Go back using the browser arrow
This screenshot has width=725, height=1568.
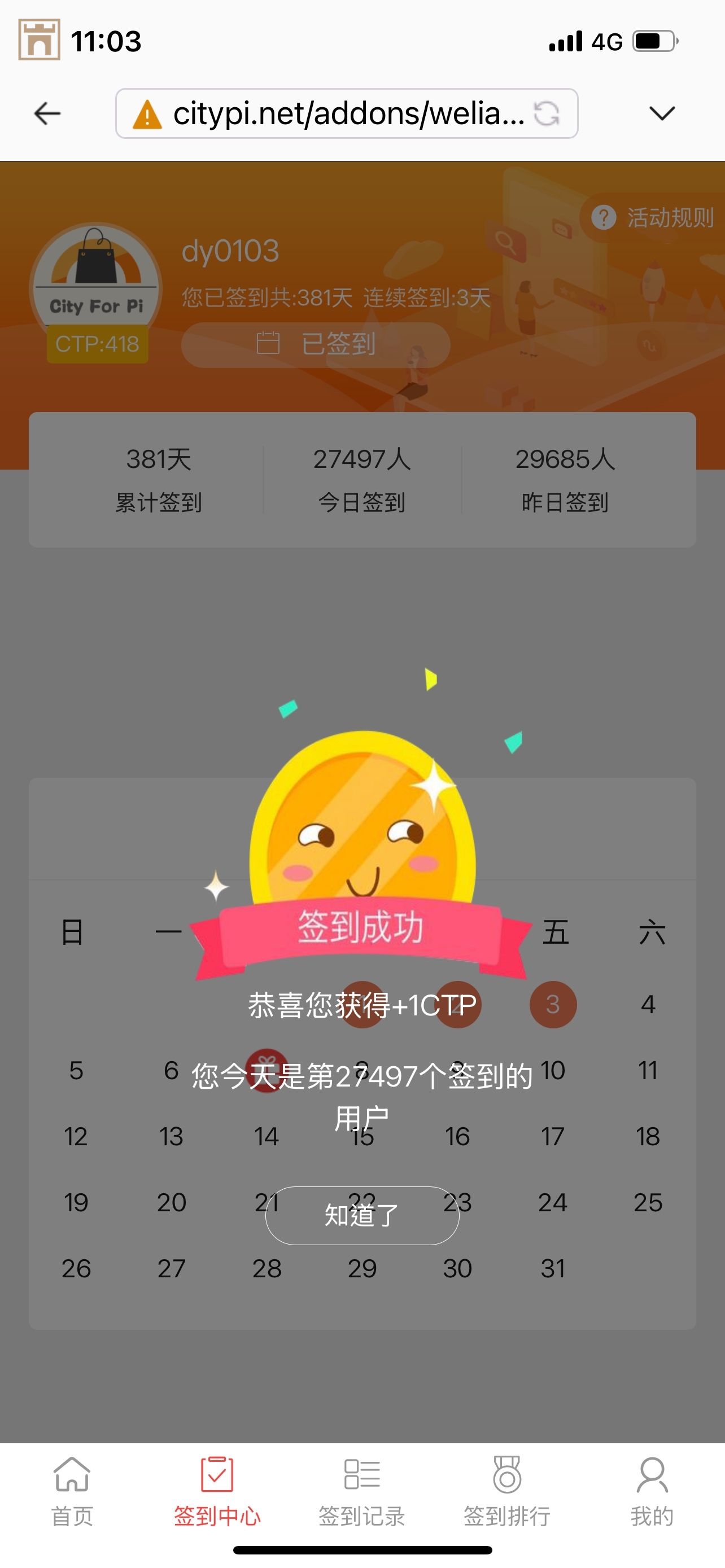(47, 113)
